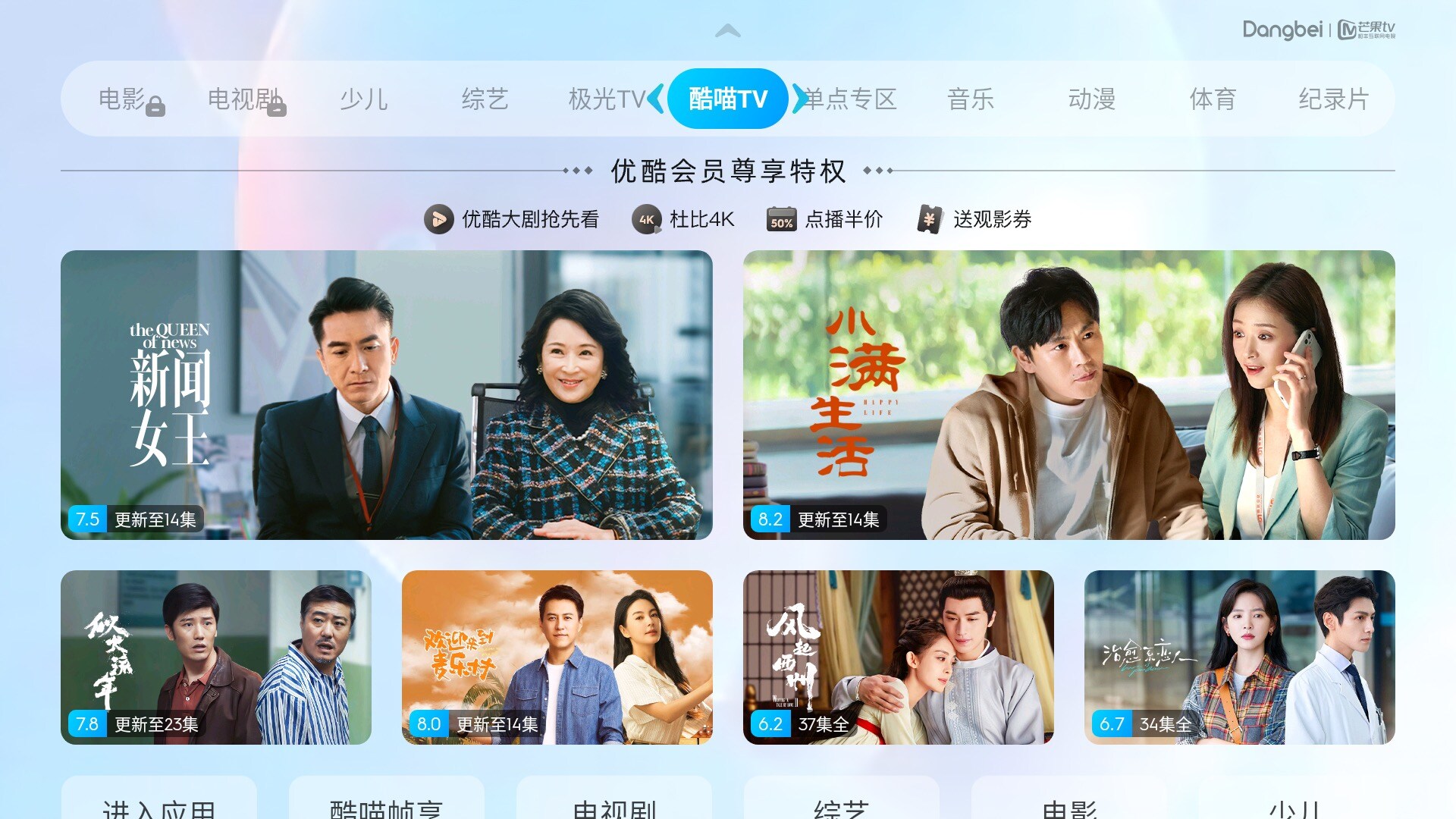This screenshot has width=1456, height=819.
Task: Open the 治愈系恋人 card
Action: (1240, 657)
